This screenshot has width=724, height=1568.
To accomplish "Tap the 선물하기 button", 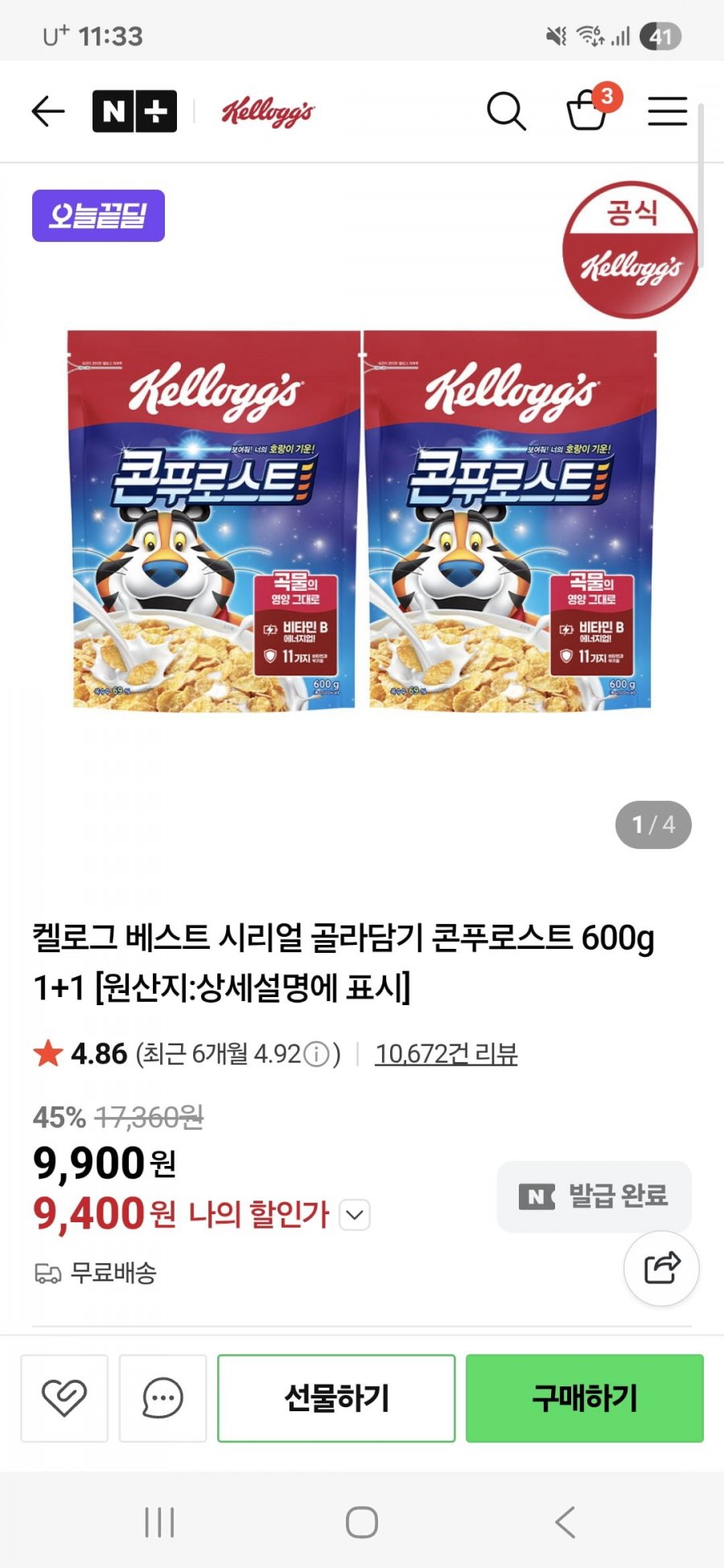I will (336, 1398).
